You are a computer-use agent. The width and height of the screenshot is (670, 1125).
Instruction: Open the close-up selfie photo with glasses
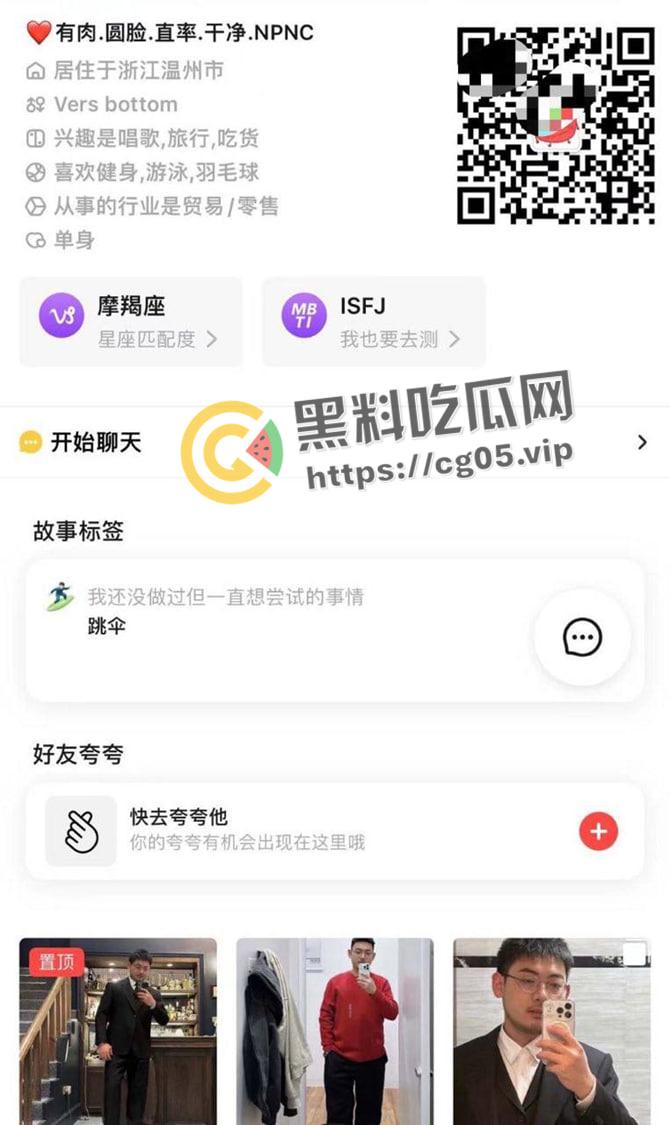tap(552, 1030)
